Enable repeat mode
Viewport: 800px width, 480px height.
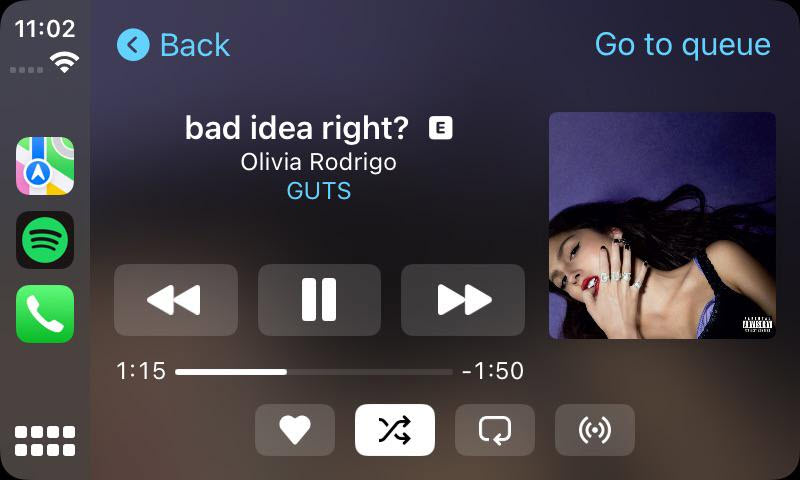click(495, 430)
